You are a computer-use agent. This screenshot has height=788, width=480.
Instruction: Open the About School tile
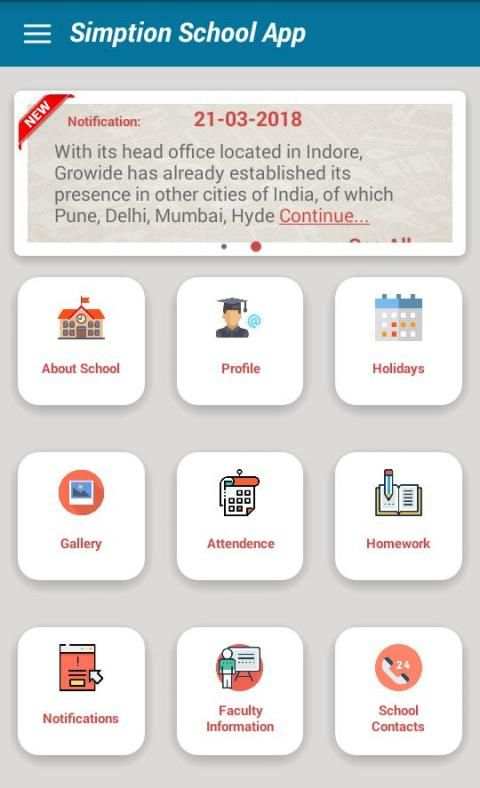click(81, 341)
